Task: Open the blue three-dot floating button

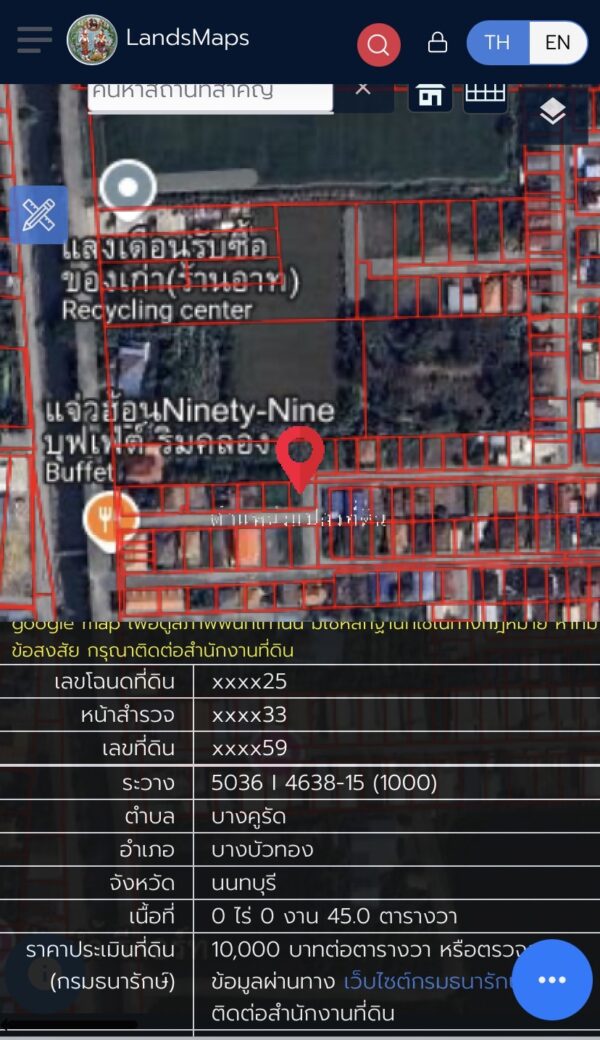Action: pyautogui.click(x=551, y=979)
